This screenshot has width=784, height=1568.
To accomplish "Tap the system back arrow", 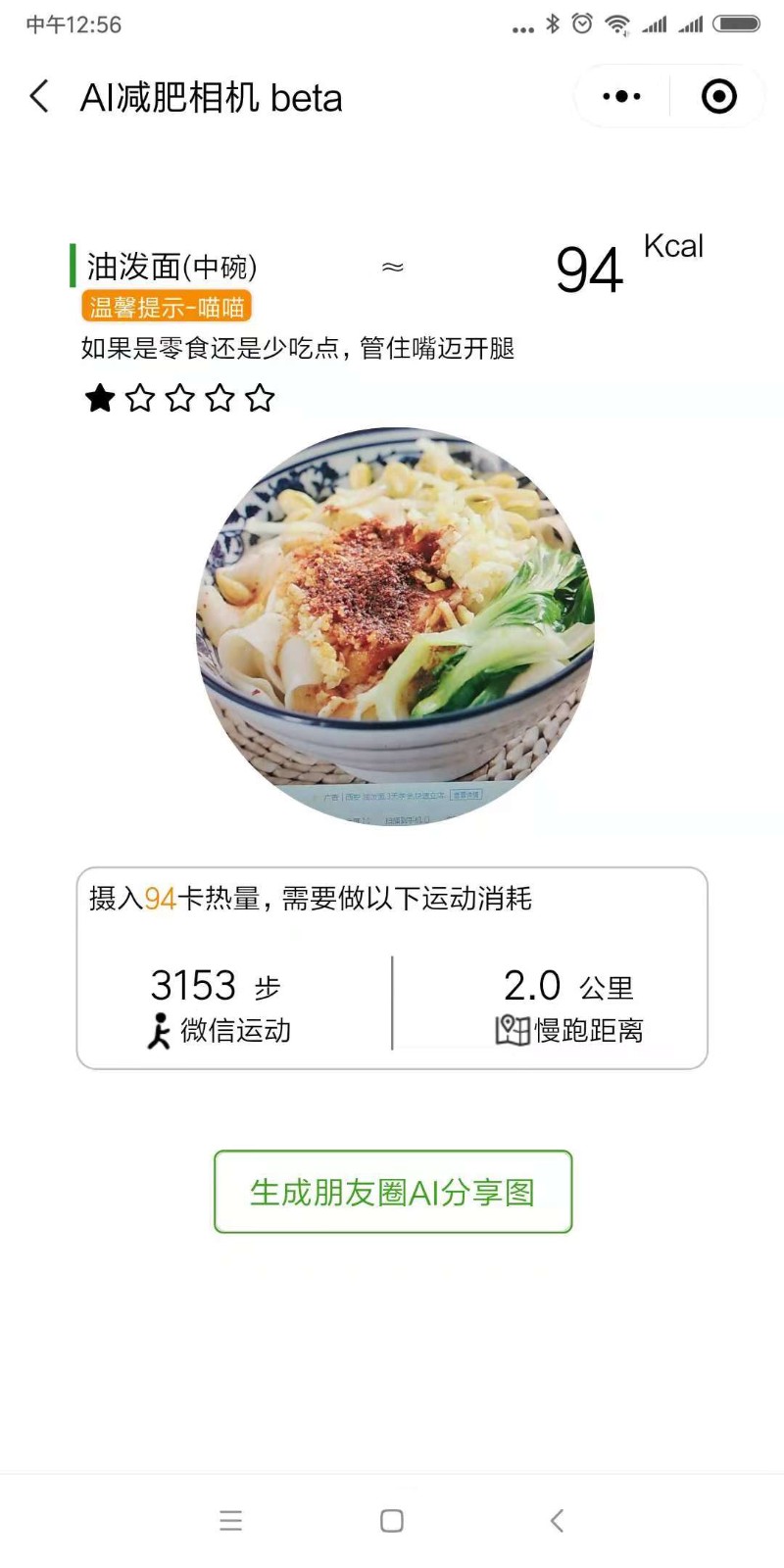I will point(557,1521).
